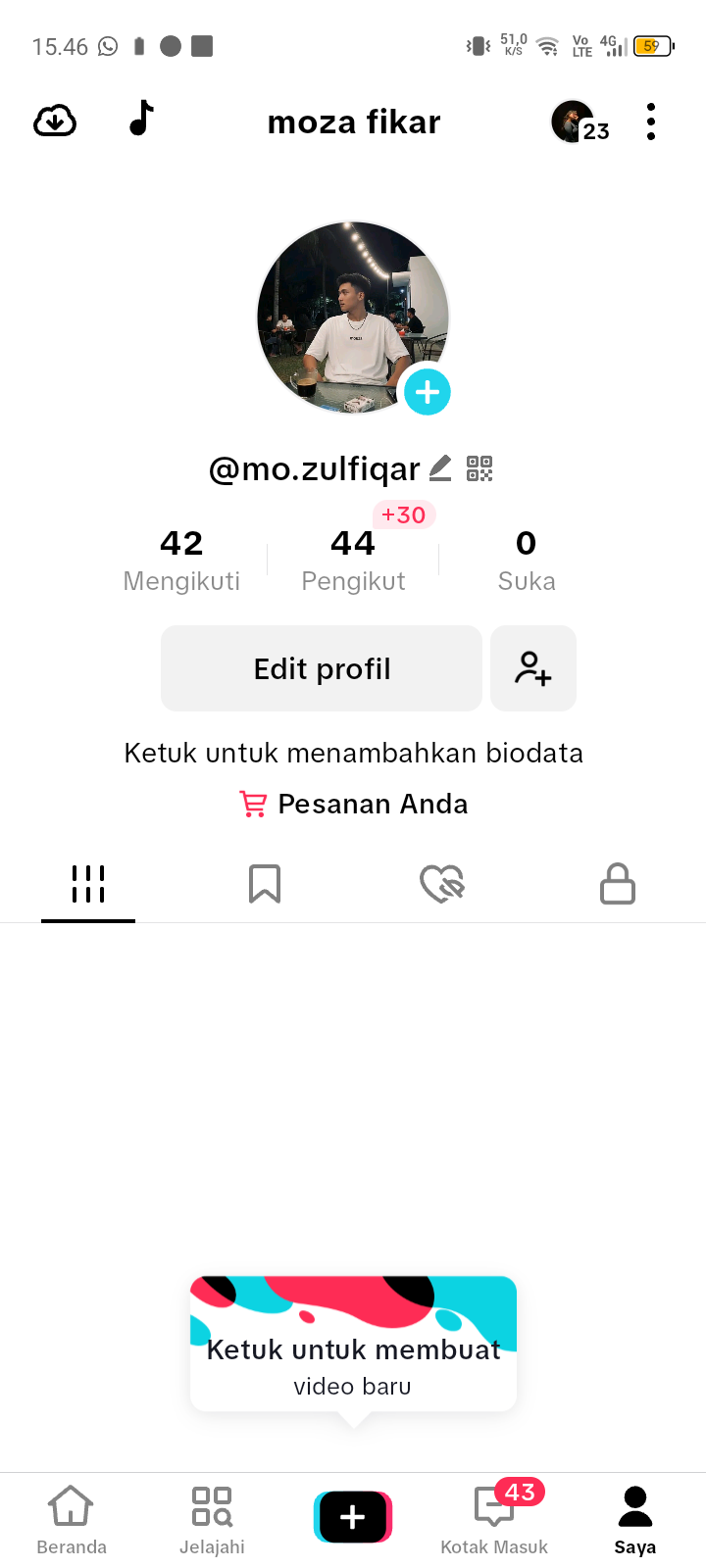The width and height of the screenshot is (706, 1568).
Task: Tap the Edit profil button
Action: (322, 668)
